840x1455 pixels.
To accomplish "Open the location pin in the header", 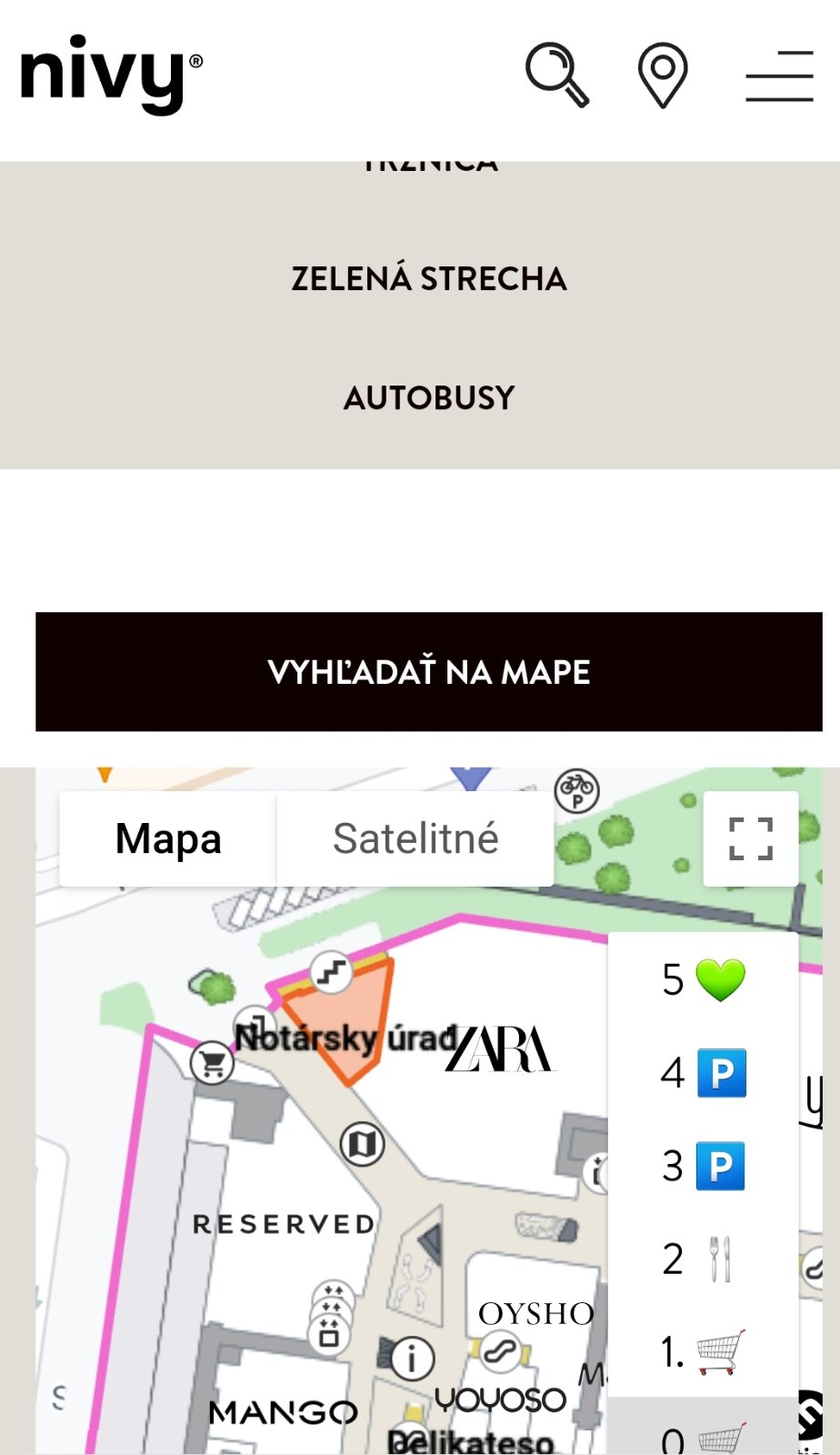I will coord(663,75).
